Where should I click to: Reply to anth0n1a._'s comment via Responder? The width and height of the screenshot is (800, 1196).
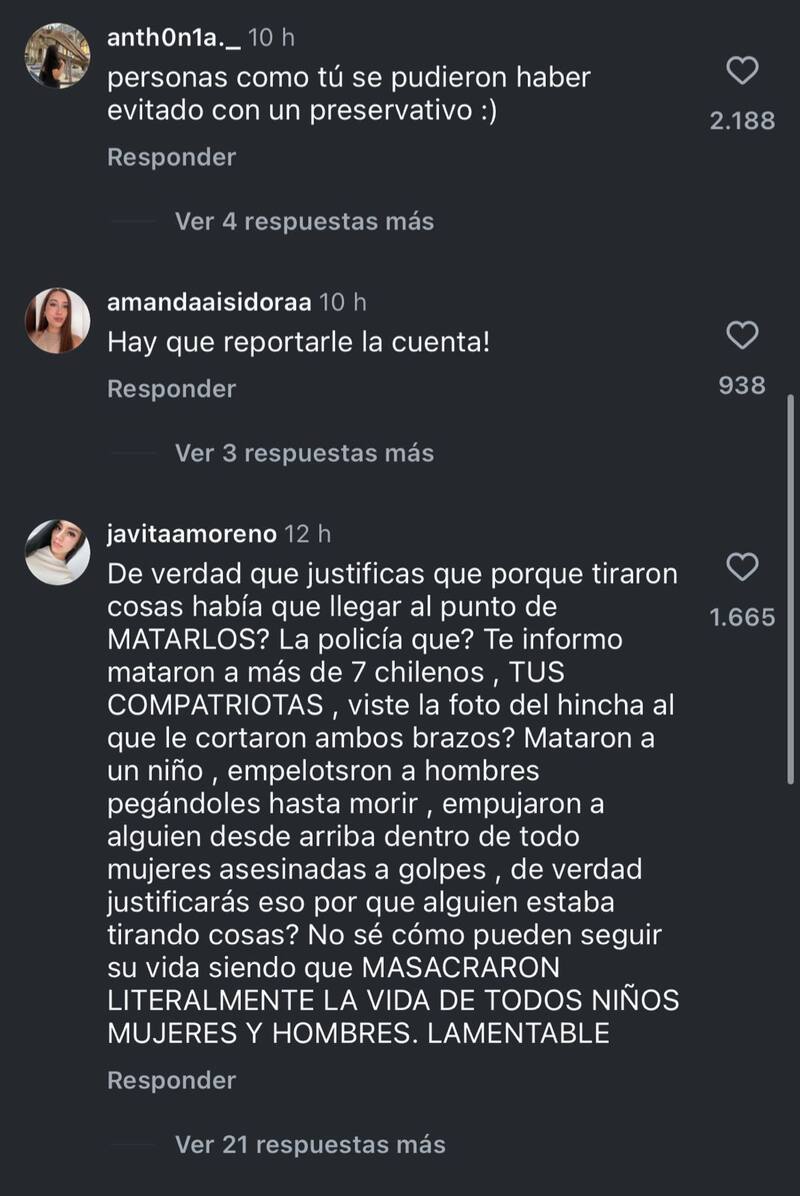pos(171,156)
